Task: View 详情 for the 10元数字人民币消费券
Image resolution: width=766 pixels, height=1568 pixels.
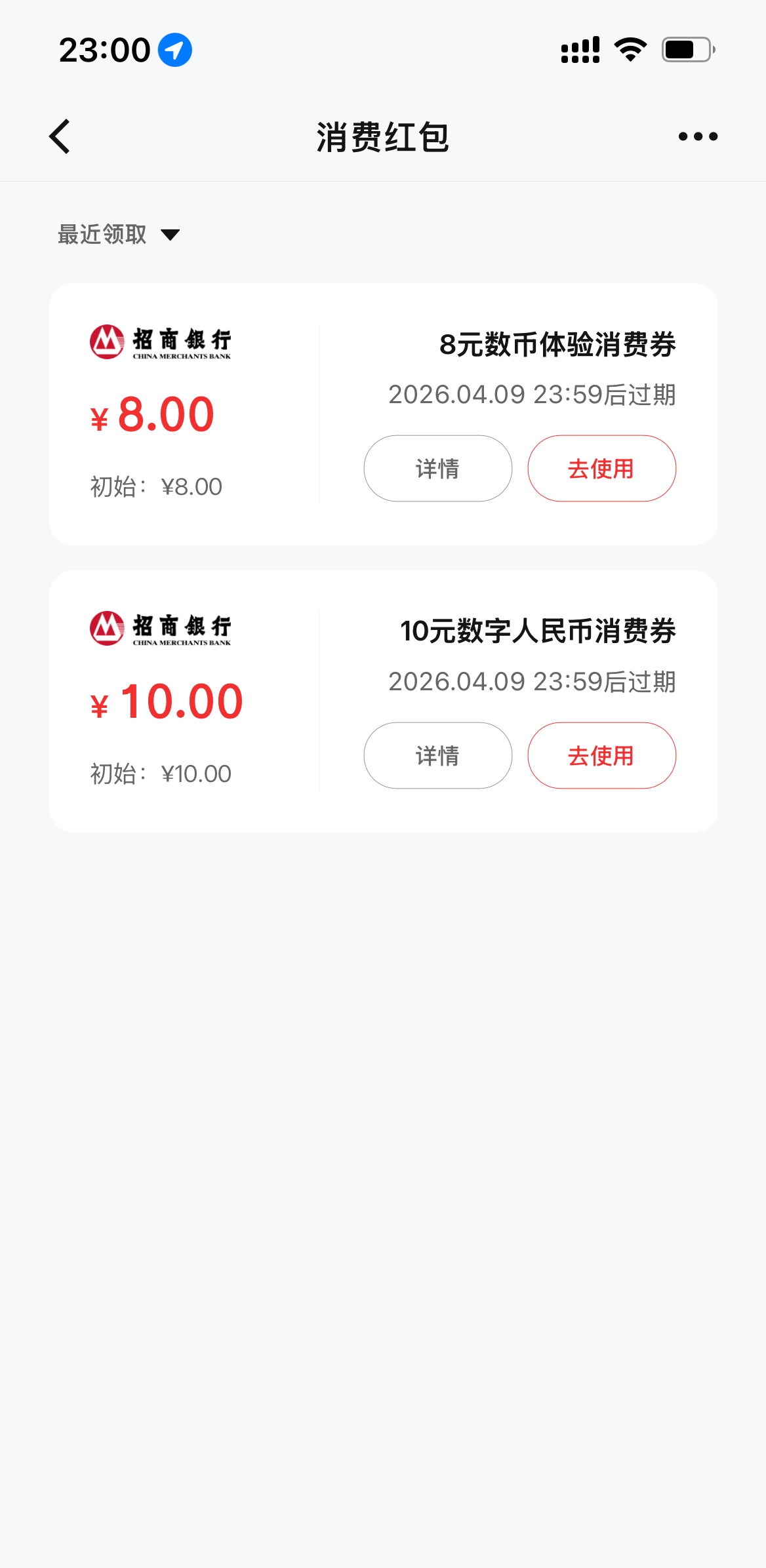Action: point(437,756)
